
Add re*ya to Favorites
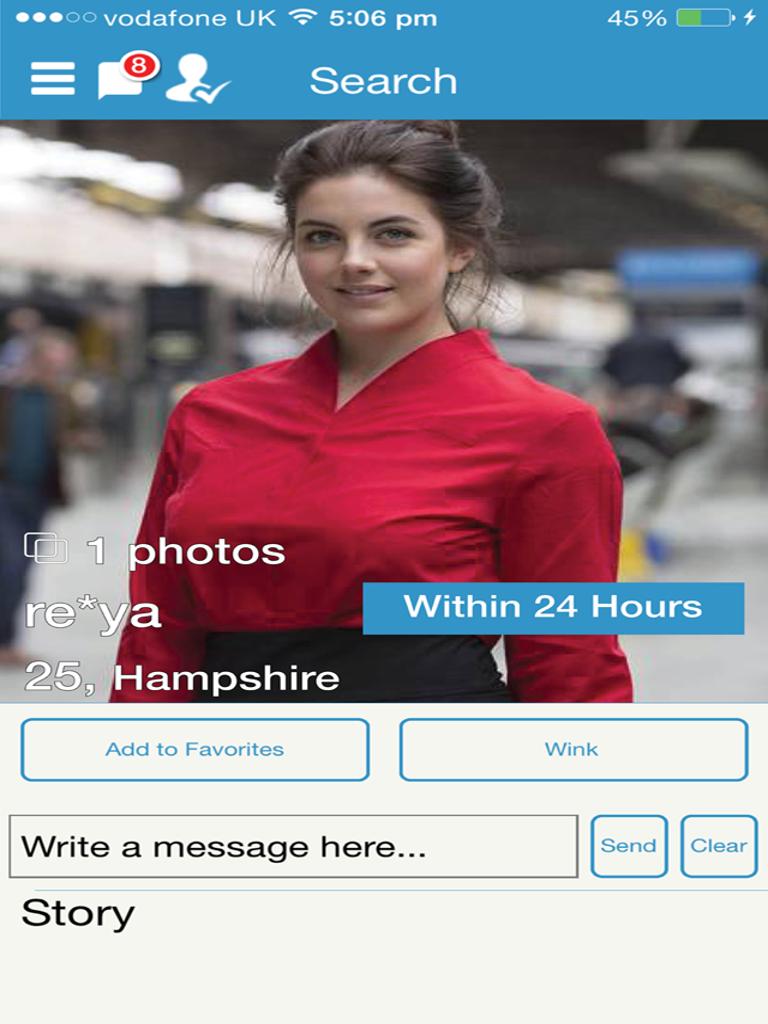(x=194, y=749)
